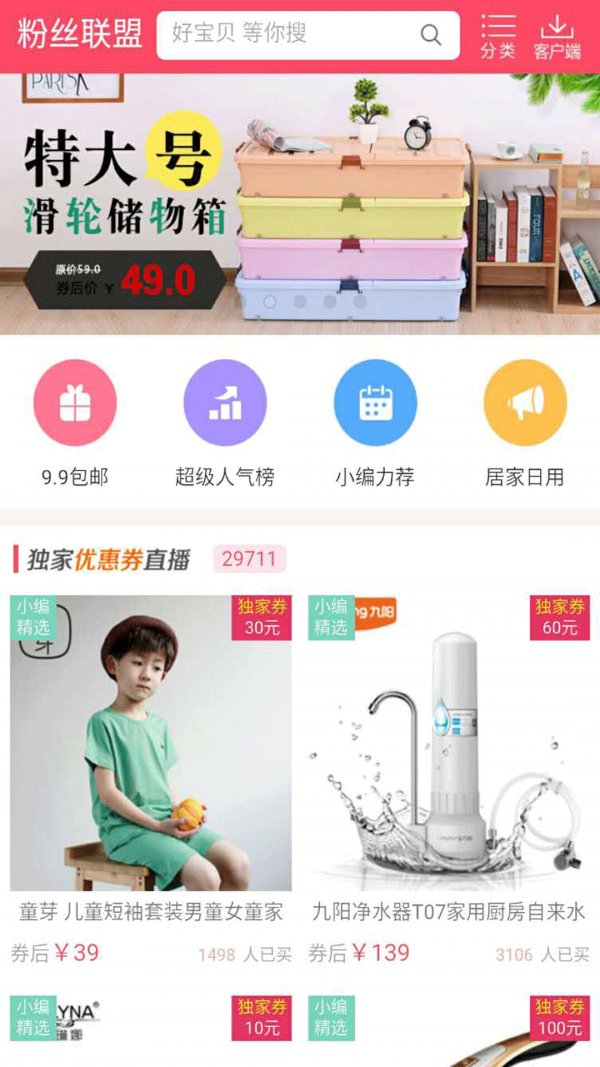This screenshot has height=1067, width=600.
Task: Open the 分类 categories menu
Action: [497, 37]
